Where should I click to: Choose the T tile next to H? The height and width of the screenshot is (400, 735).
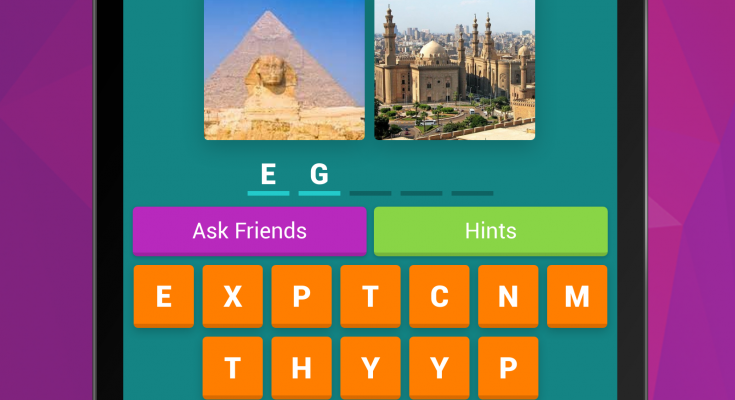click(232, 368)
